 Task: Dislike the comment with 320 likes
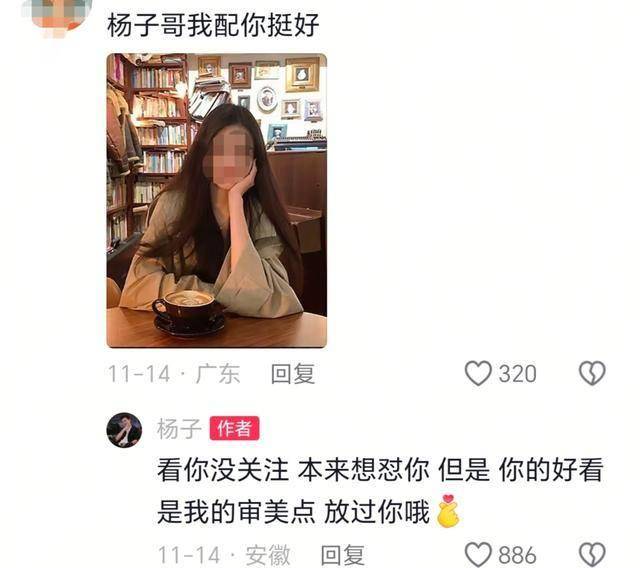coord(592,374)
